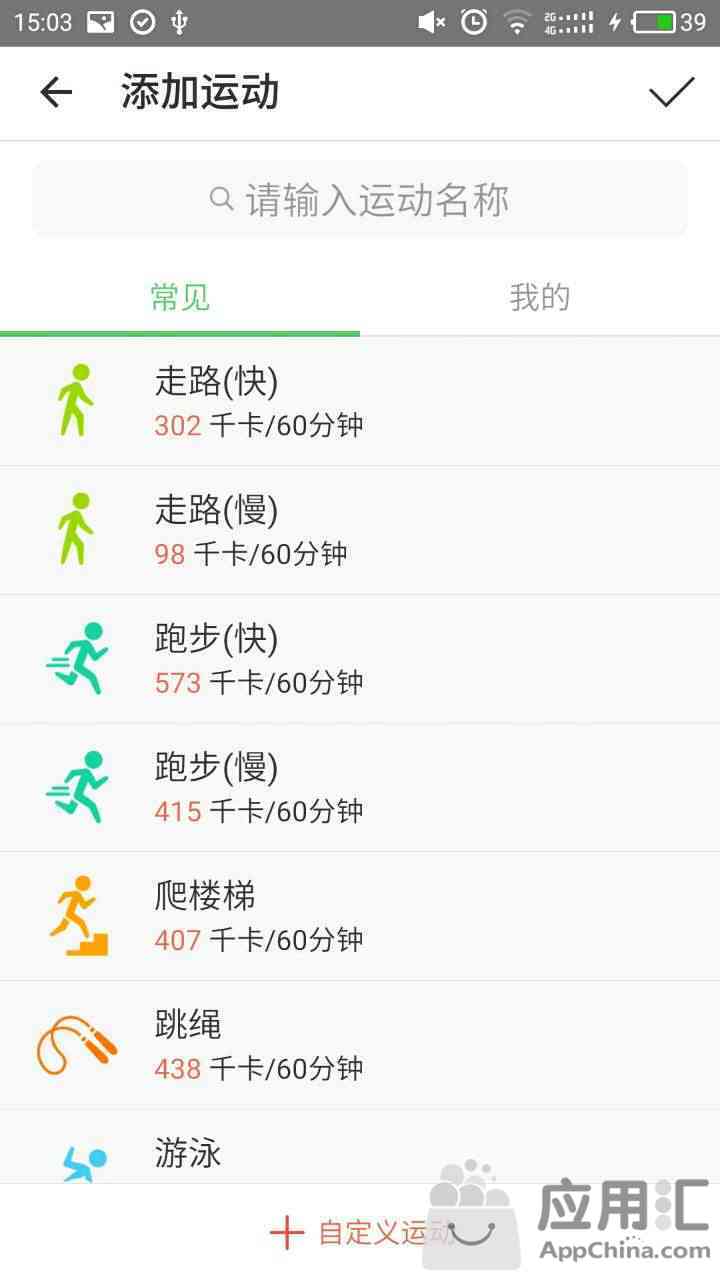Choose the 跑步(慢) exercise
The image size is (720, 1280).
[x=360, y=787]
